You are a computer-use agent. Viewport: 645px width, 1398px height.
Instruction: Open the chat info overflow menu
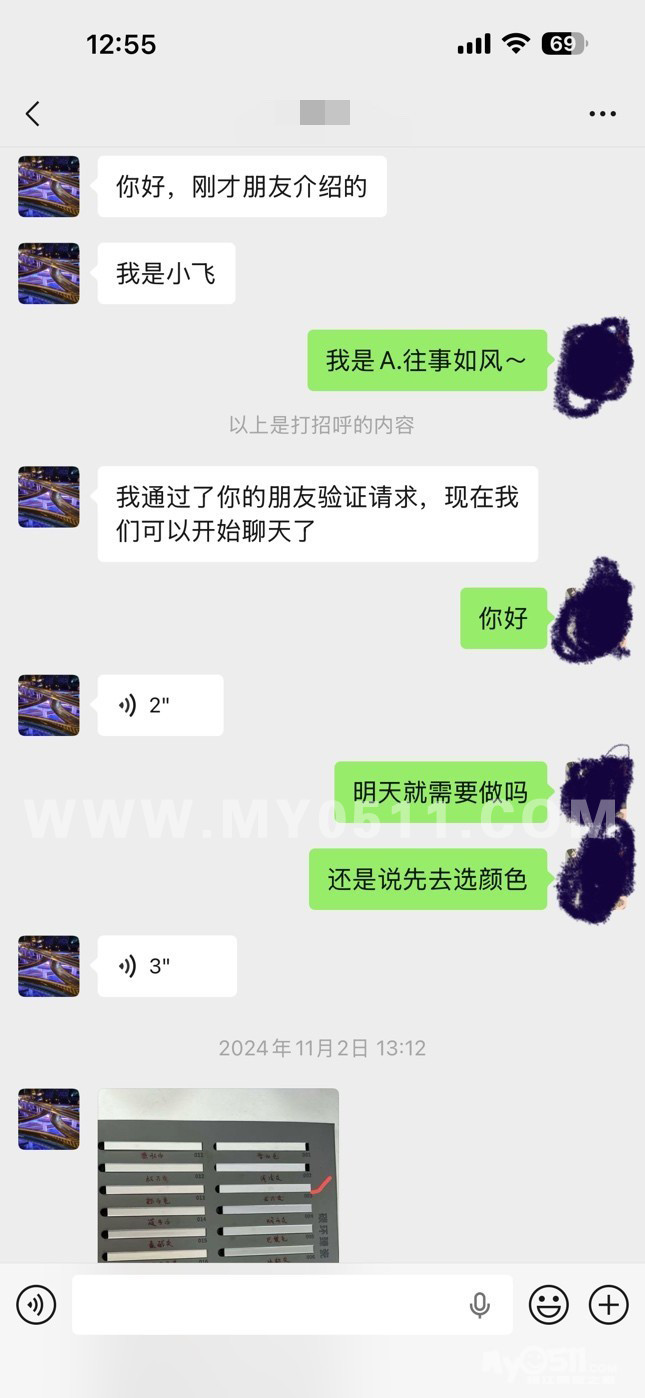pos(602,114)
